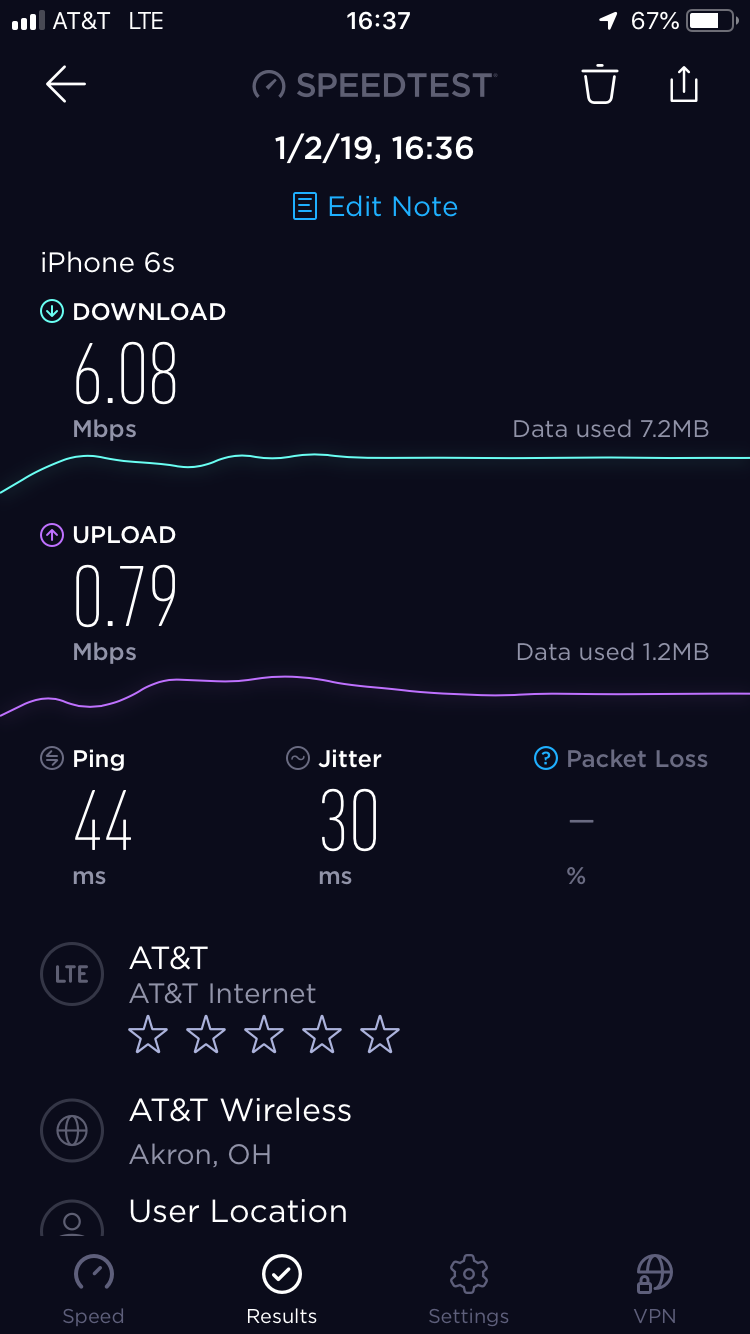Switch to the Speed tab
Image resolution: width=750 pixels, height=1334 pixels.
[x=93, y=1289]
